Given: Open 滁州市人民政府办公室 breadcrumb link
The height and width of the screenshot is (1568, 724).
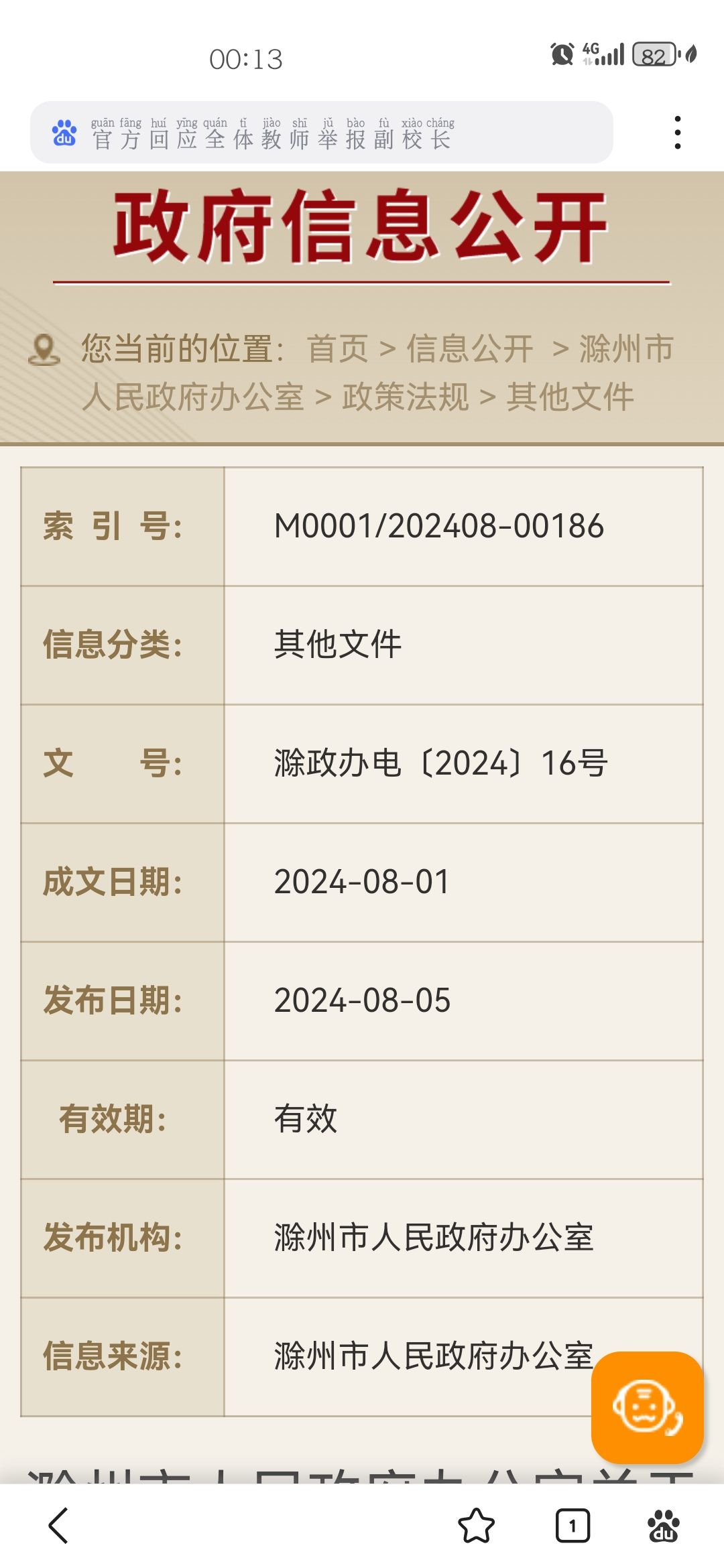Looking at the screenshot, I should click(378, 373).
